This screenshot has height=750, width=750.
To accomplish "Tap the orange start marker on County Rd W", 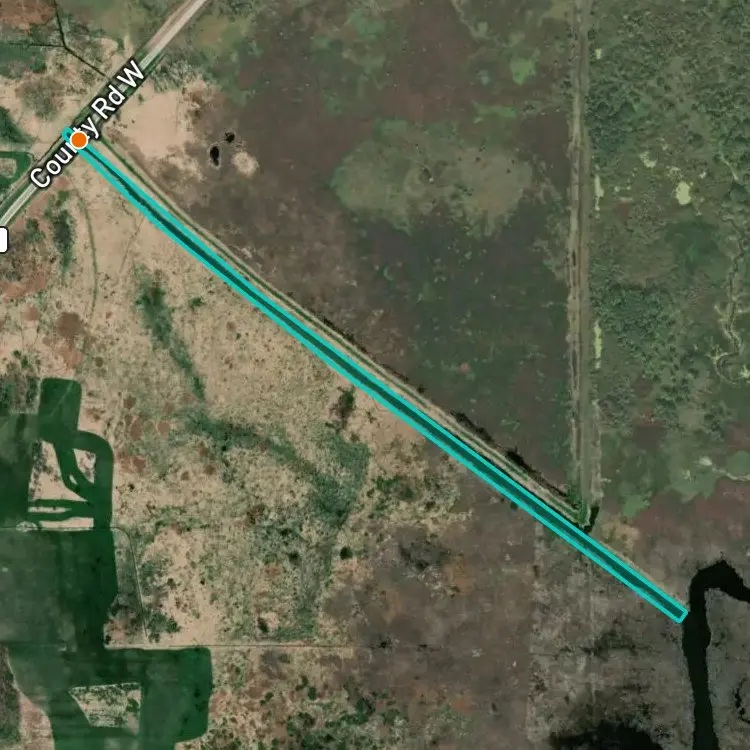I will pos(79,140).
